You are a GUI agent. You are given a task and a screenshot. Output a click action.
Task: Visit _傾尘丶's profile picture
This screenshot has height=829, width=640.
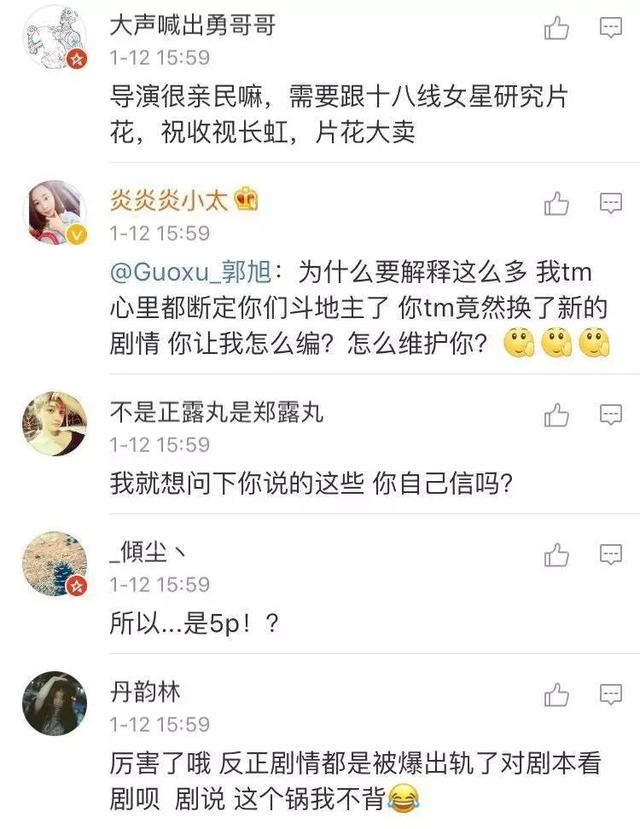click(54, 563)
